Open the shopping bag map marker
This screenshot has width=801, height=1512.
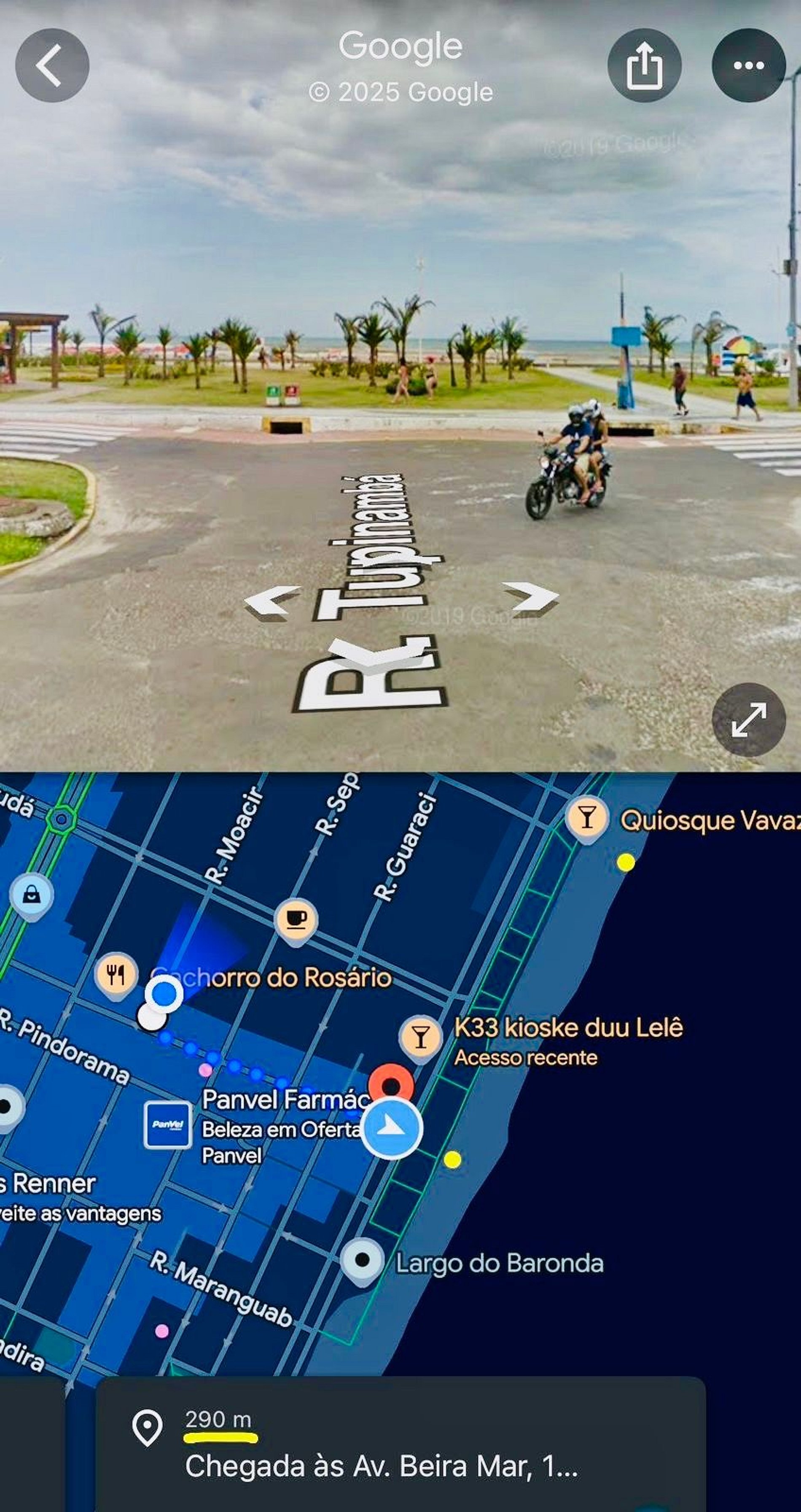pos(32,895)
